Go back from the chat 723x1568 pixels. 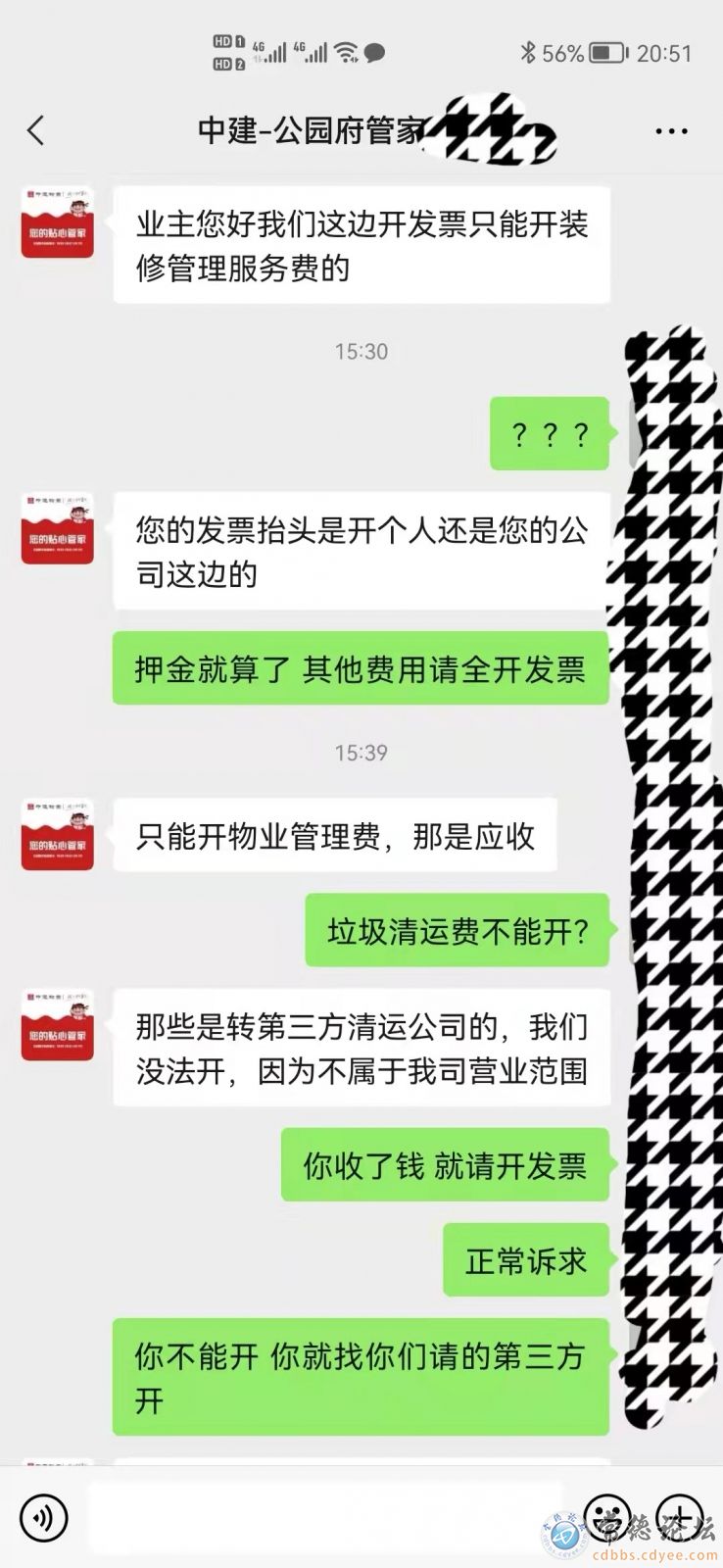pos(36,130)
